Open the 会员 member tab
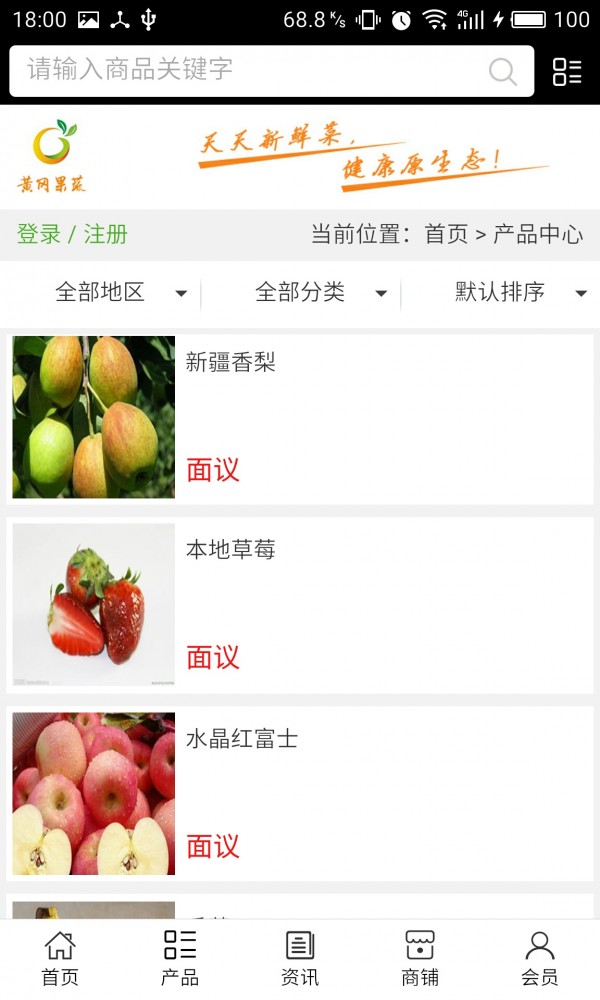Image resolution: width=600 pixels, height=1000 pixels. [540, 958]
